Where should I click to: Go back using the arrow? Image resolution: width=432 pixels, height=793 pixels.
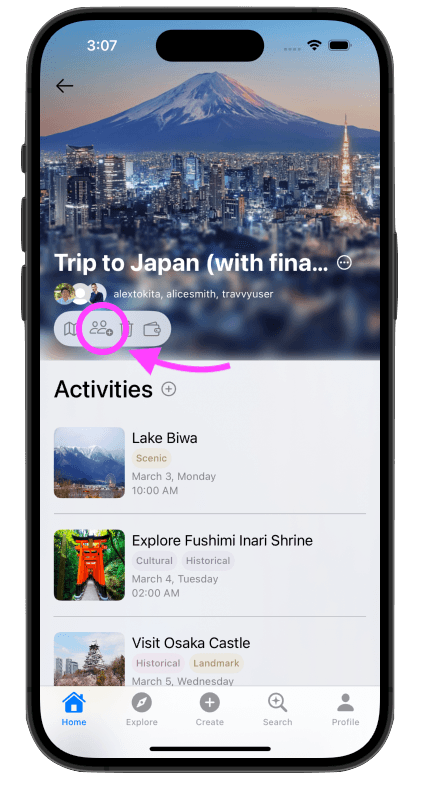click(64, 86)
